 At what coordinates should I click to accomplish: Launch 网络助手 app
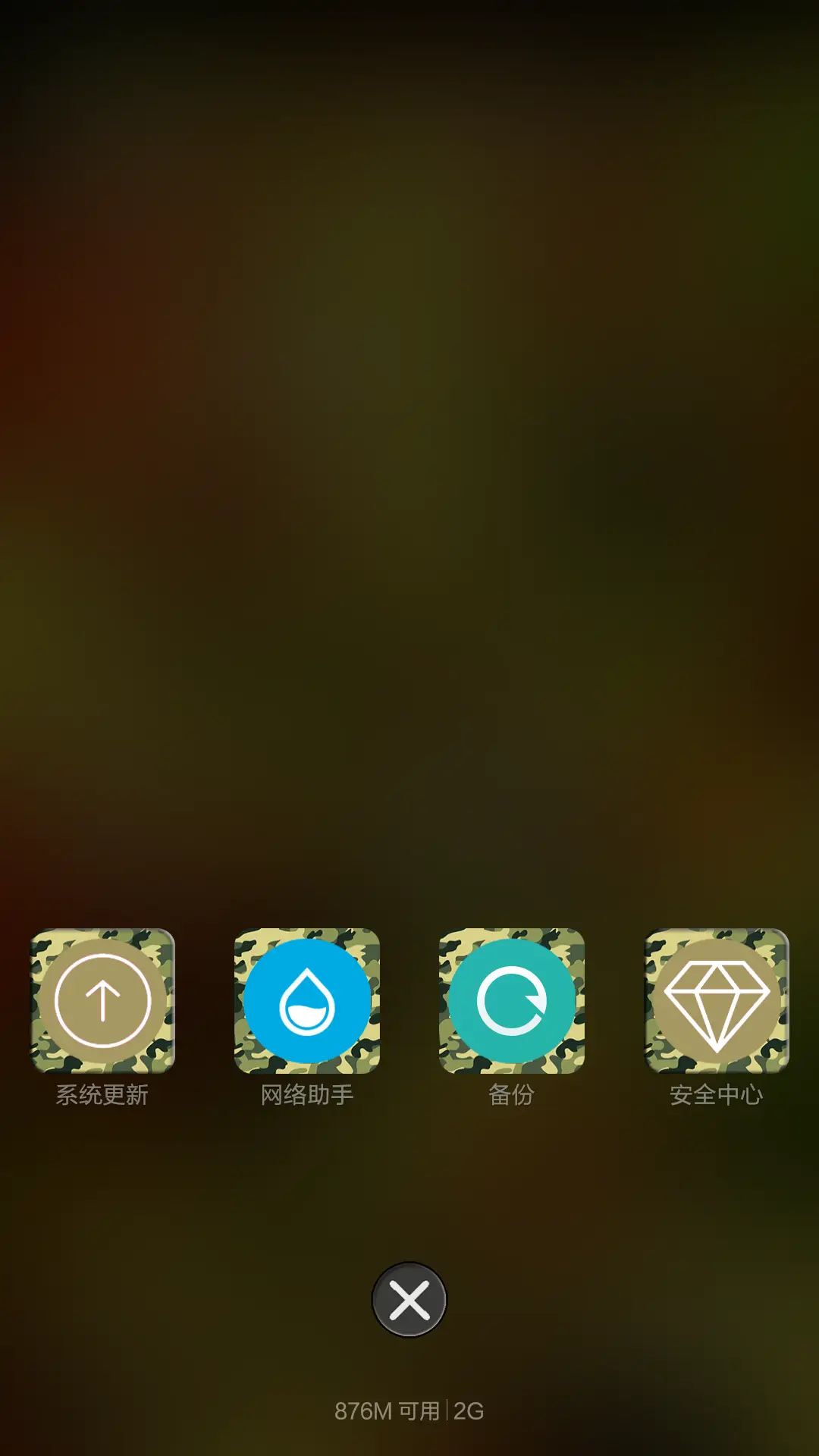coord(307,1001)
